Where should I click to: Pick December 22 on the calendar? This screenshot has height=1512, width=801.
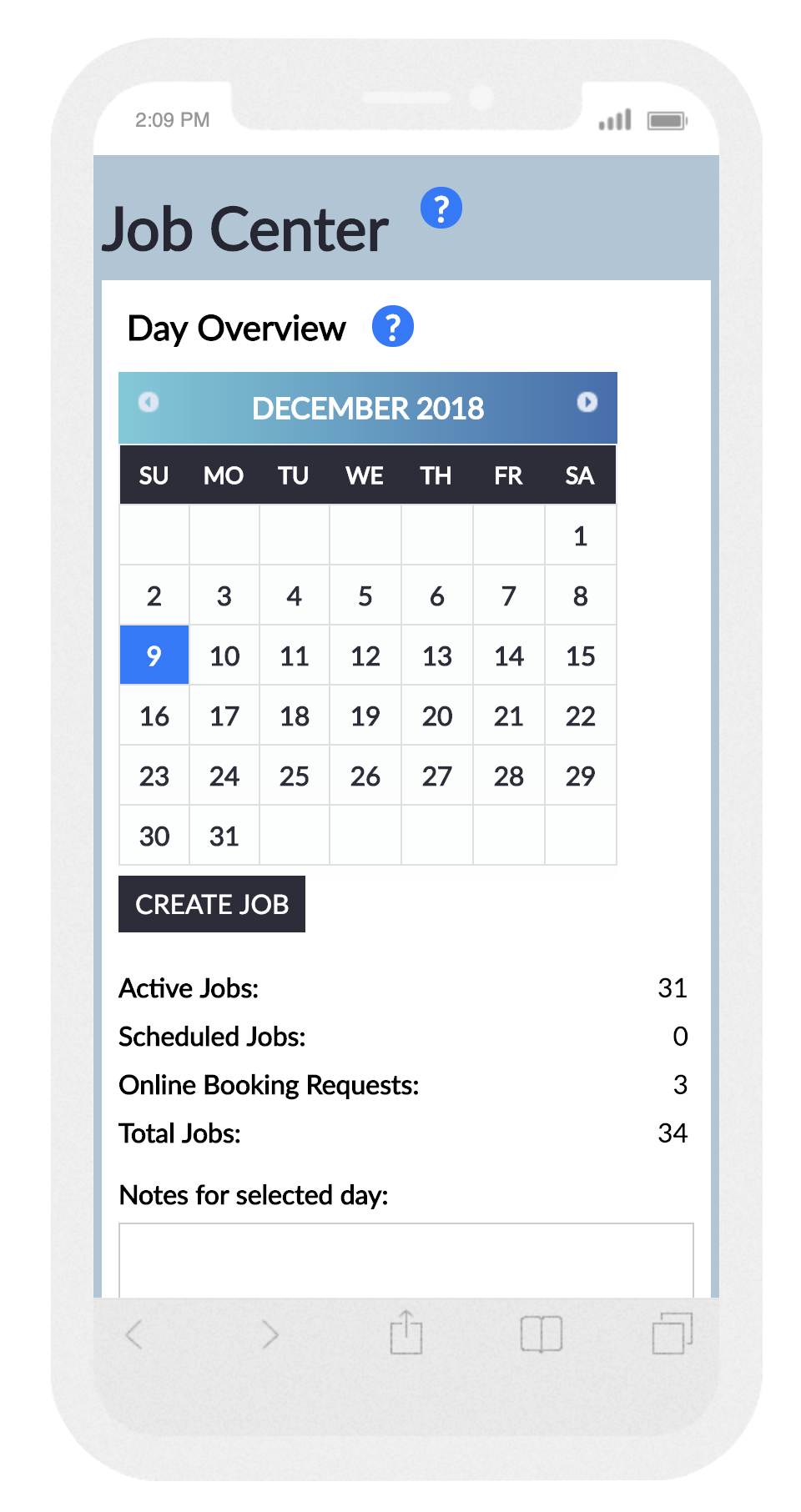(580, 716)
